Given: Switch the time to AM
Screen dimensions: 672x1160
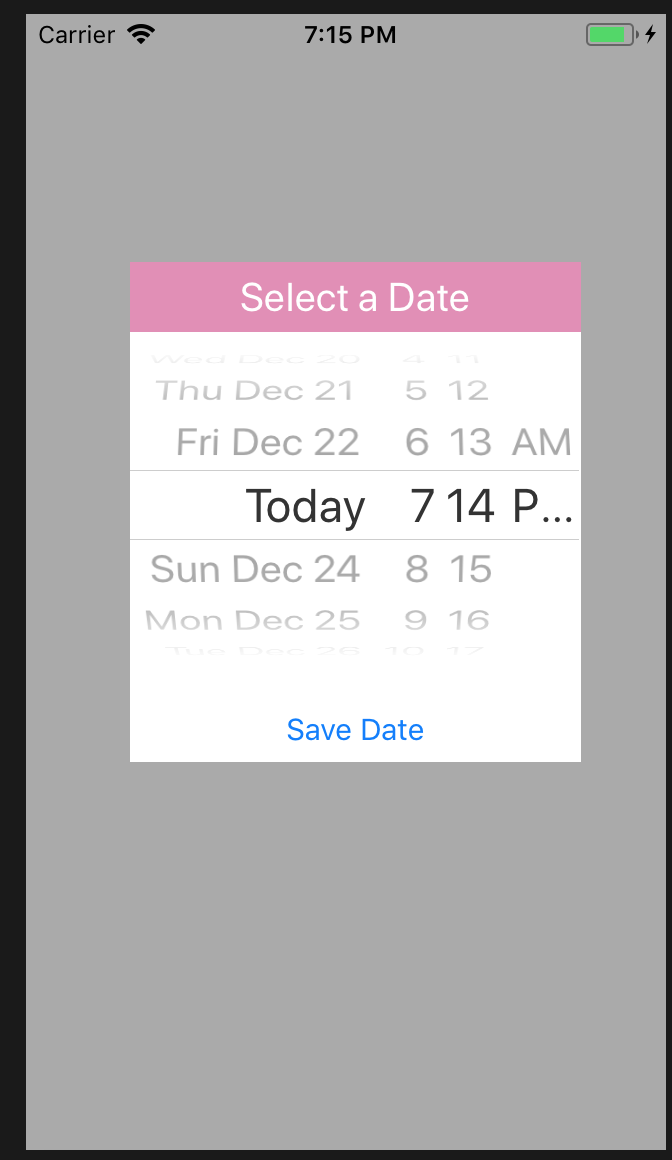Looking at the screenshot, I should click(x=541, y=442).
